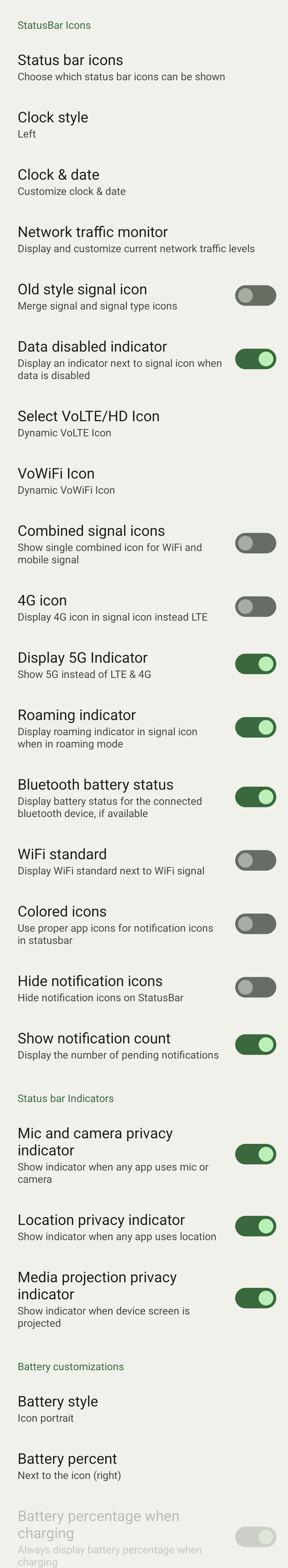Enable Combined signal icons
This screenshot has width=288, height=1568.
point(255,543)
